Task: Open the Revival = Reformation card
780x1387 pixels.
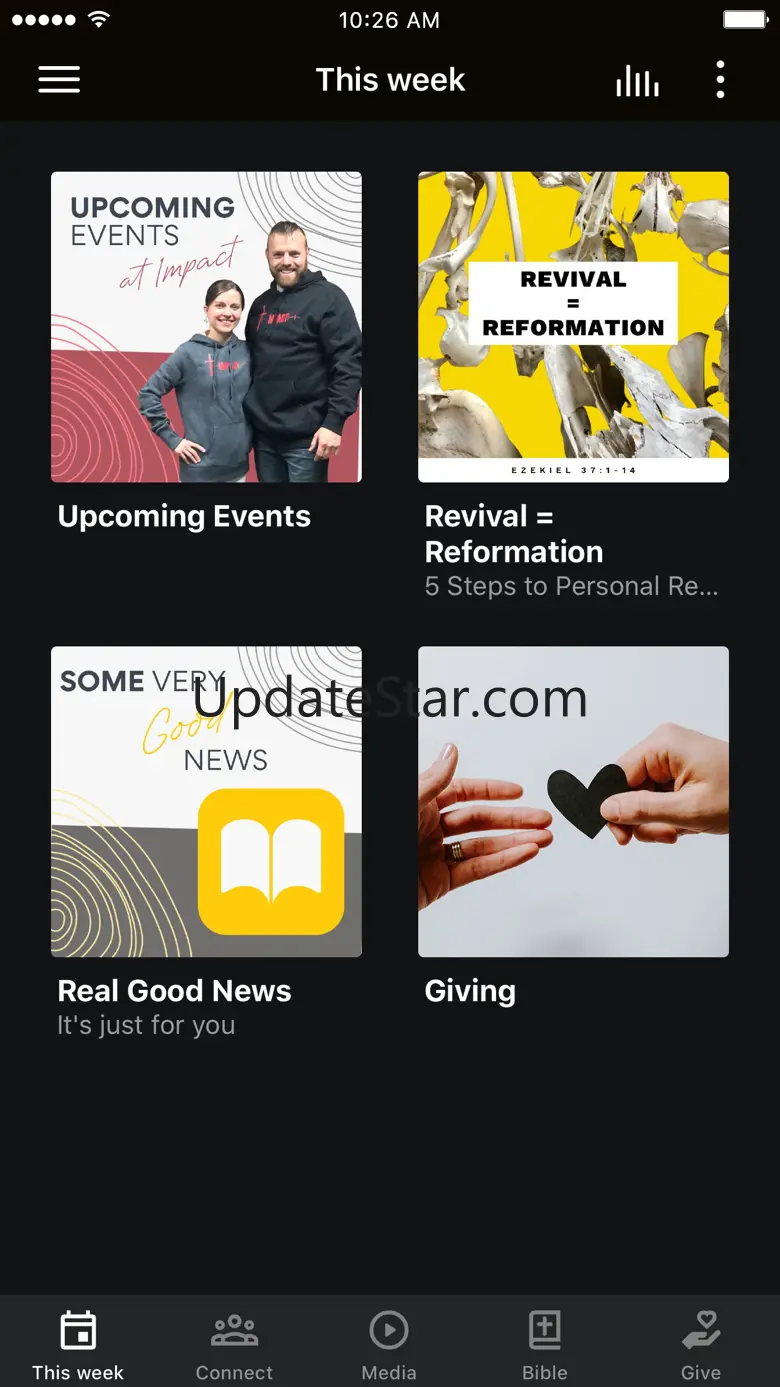Action: pos(573,327)
